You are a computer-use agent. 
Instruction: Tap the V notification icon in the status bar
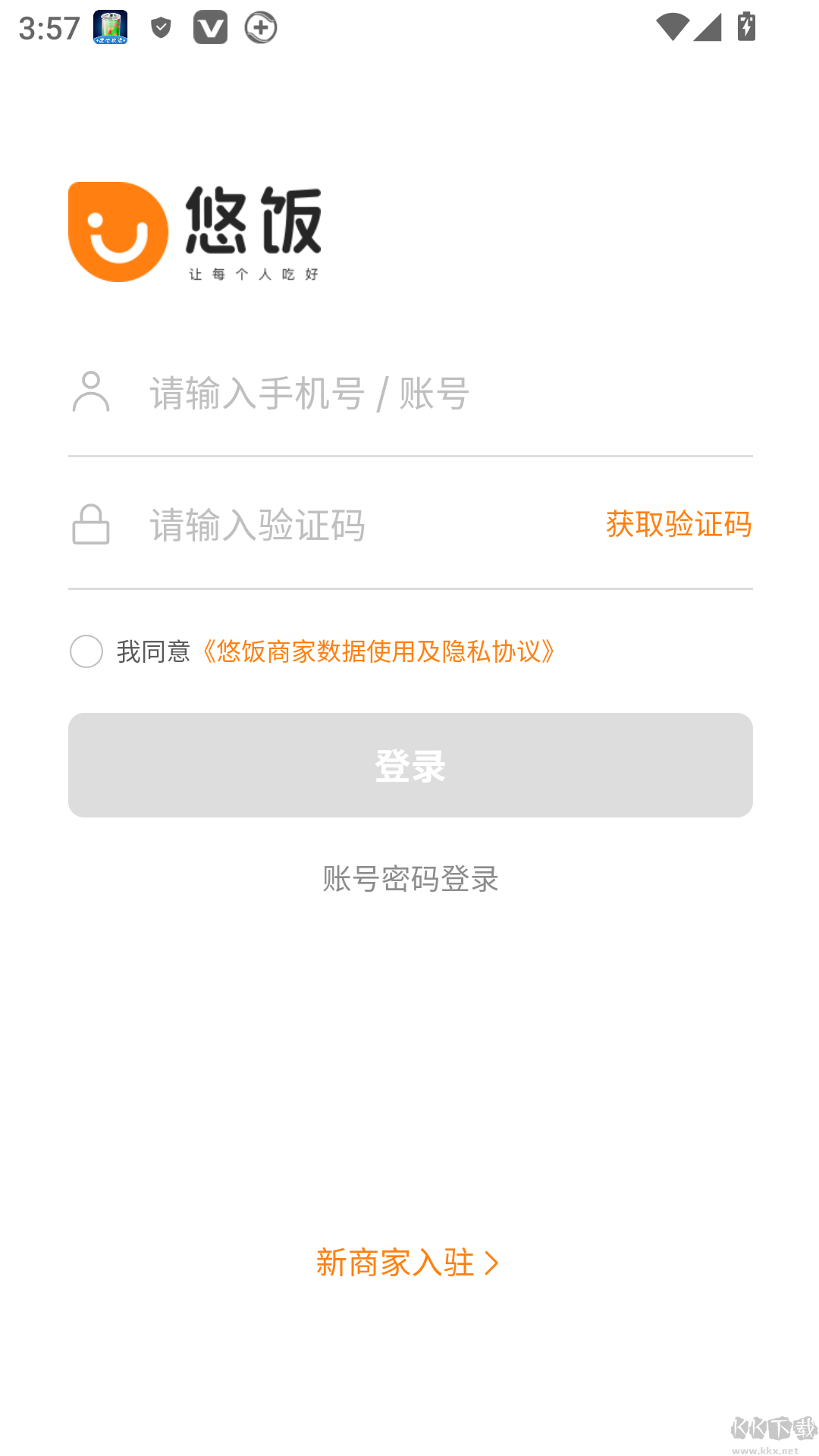point(210,27)
